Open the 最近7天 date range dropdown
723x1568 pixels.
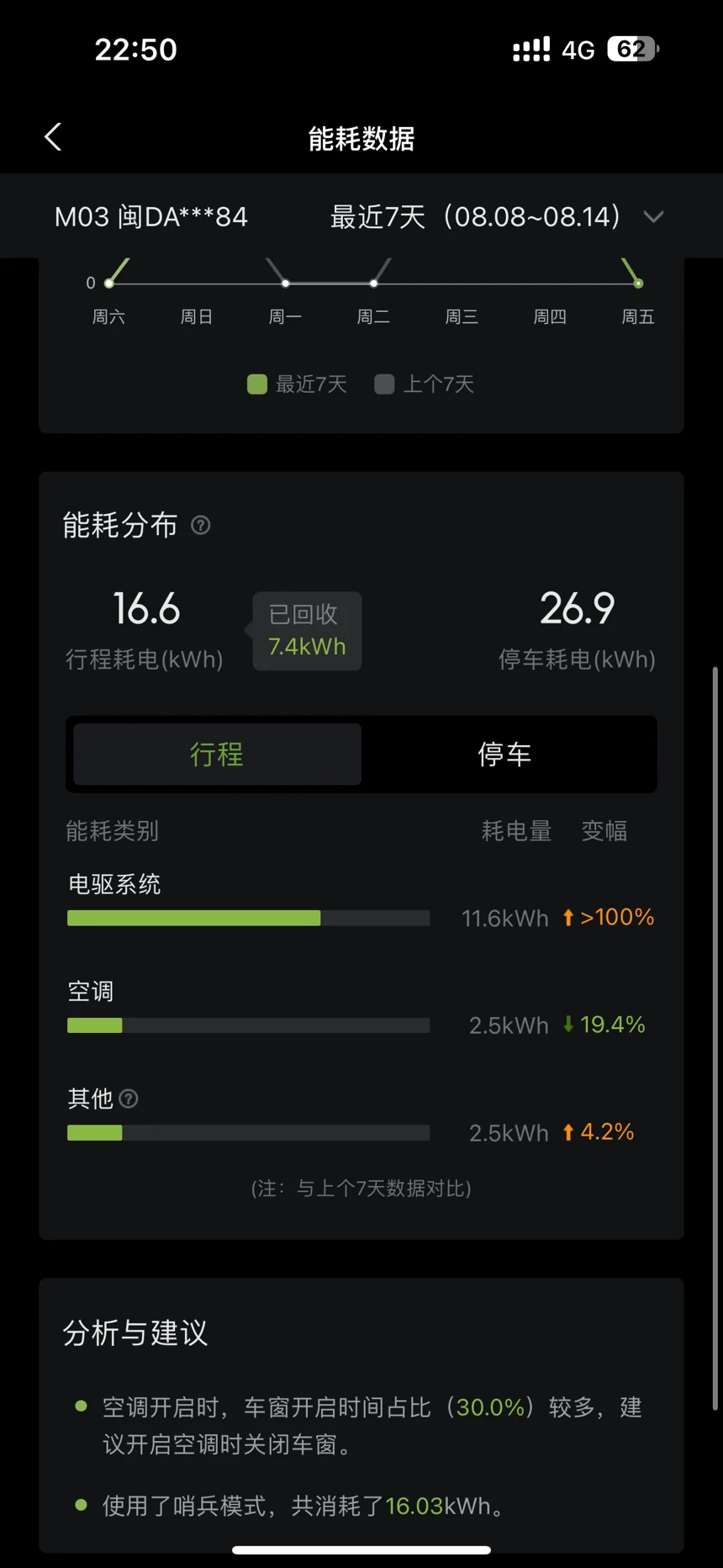point(497,217)
